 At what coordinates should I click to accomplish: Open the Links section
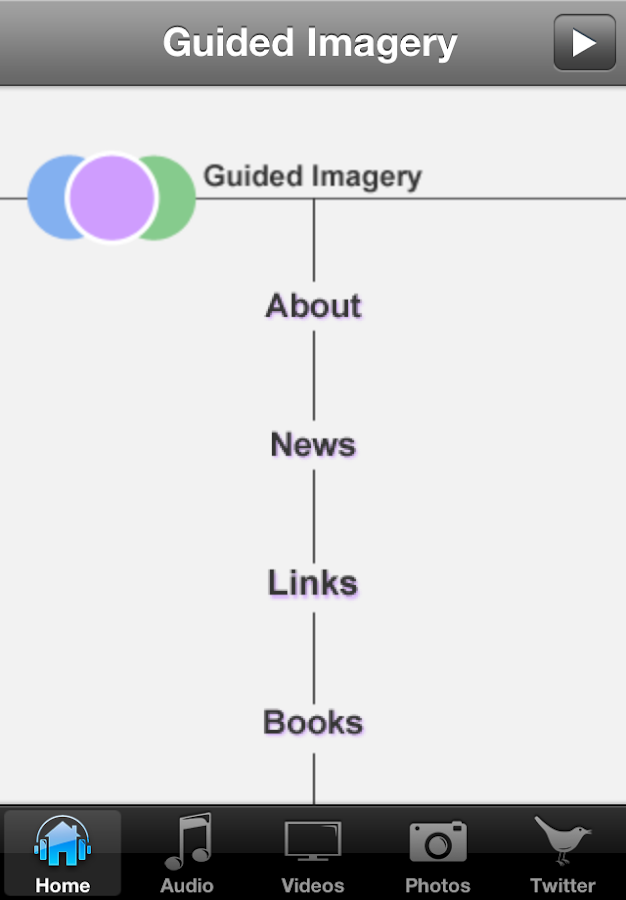tap(313, 583)
